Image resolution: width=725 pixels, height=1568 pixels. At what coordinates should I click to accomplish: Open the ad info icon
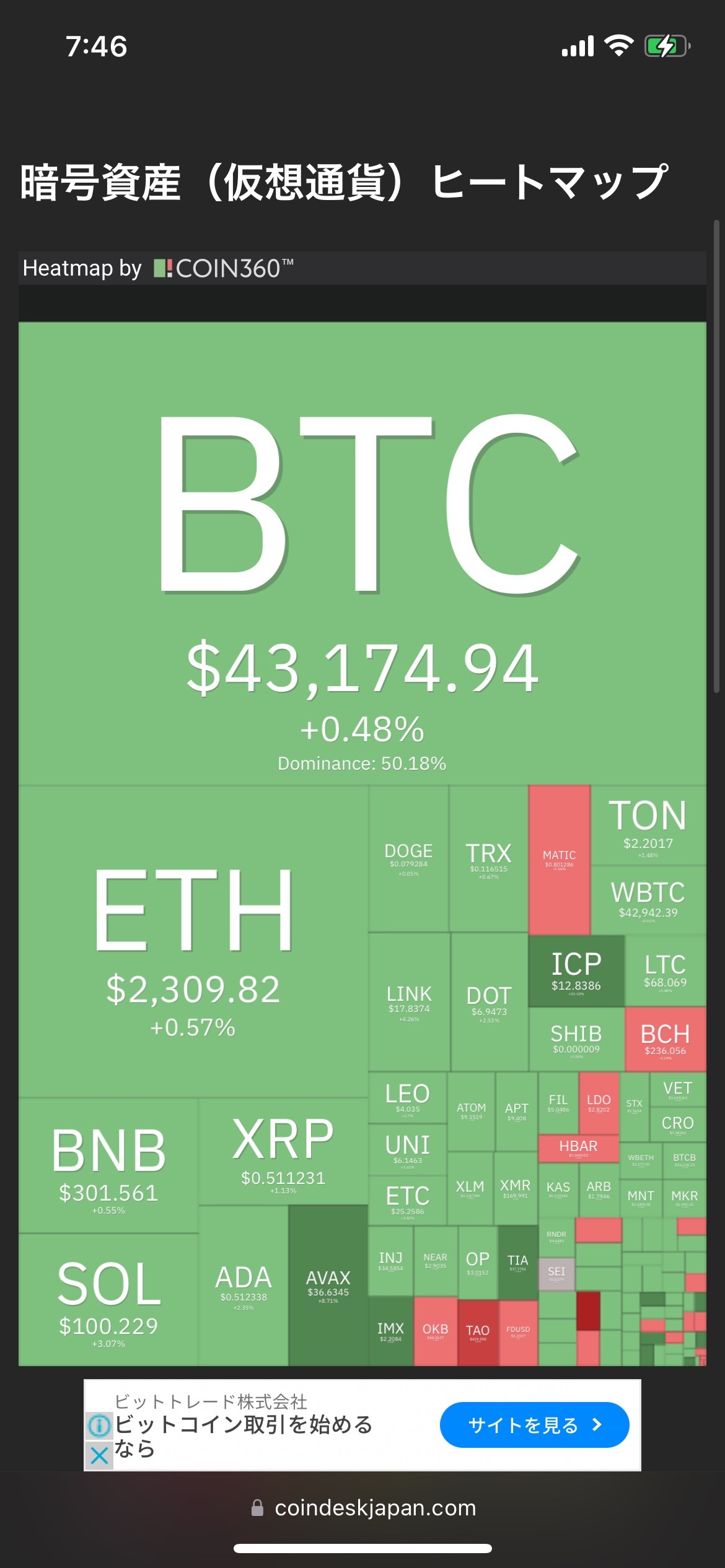point(99,1425)
